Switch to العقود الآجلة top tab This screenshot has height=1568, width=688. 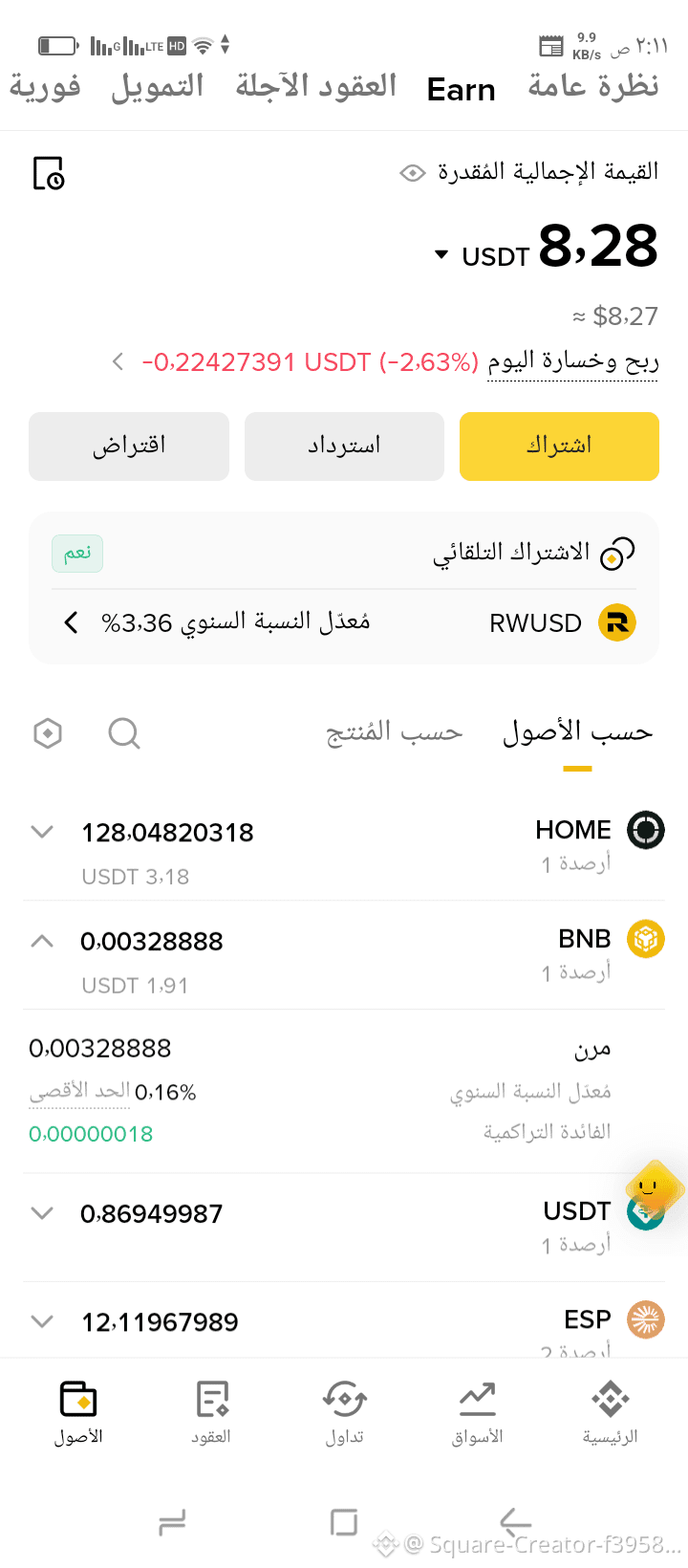coord(316,86)
